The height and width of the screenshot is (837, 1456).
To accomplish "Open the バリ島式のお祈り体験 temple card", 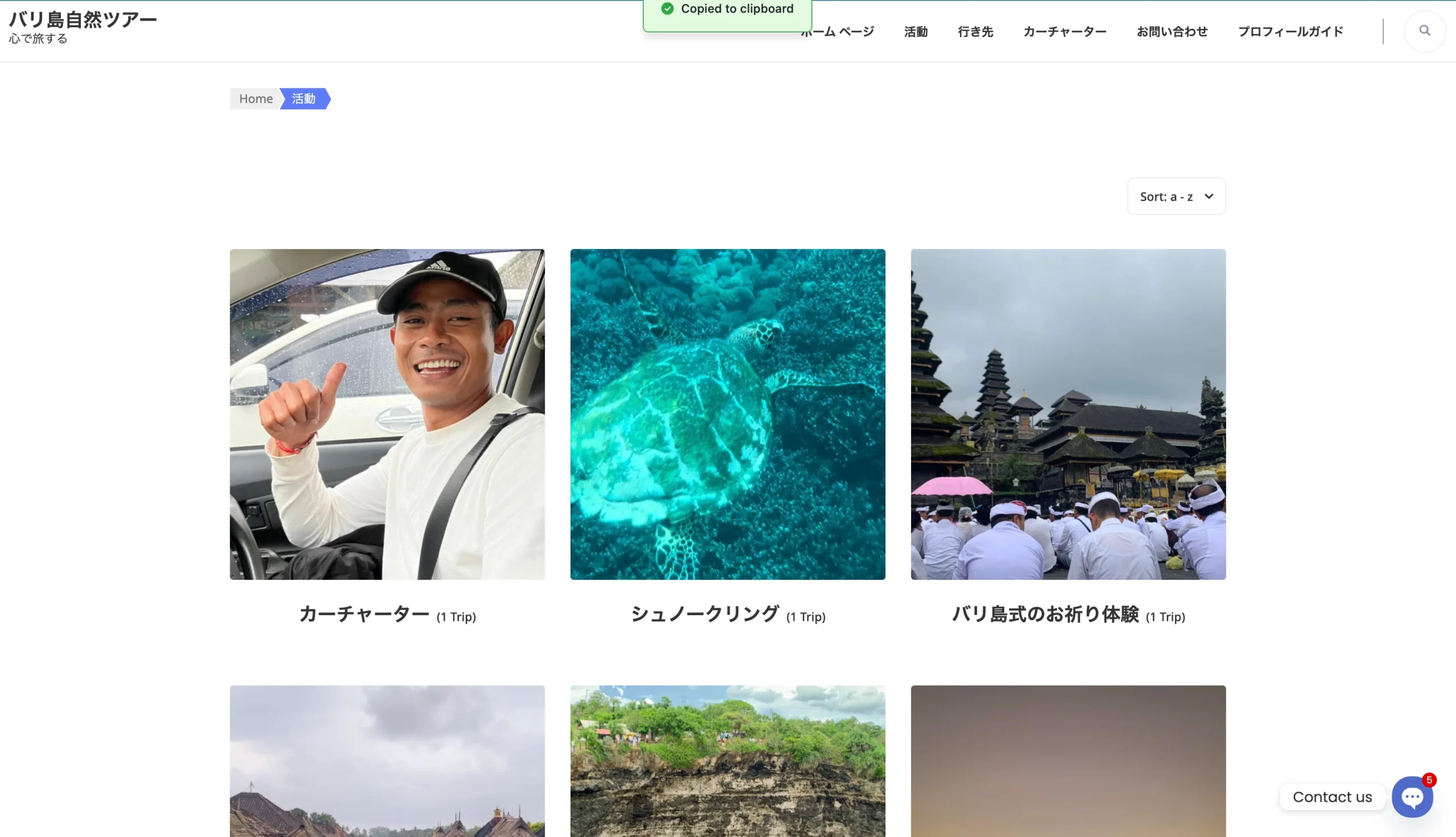I will click(1068, 414).
